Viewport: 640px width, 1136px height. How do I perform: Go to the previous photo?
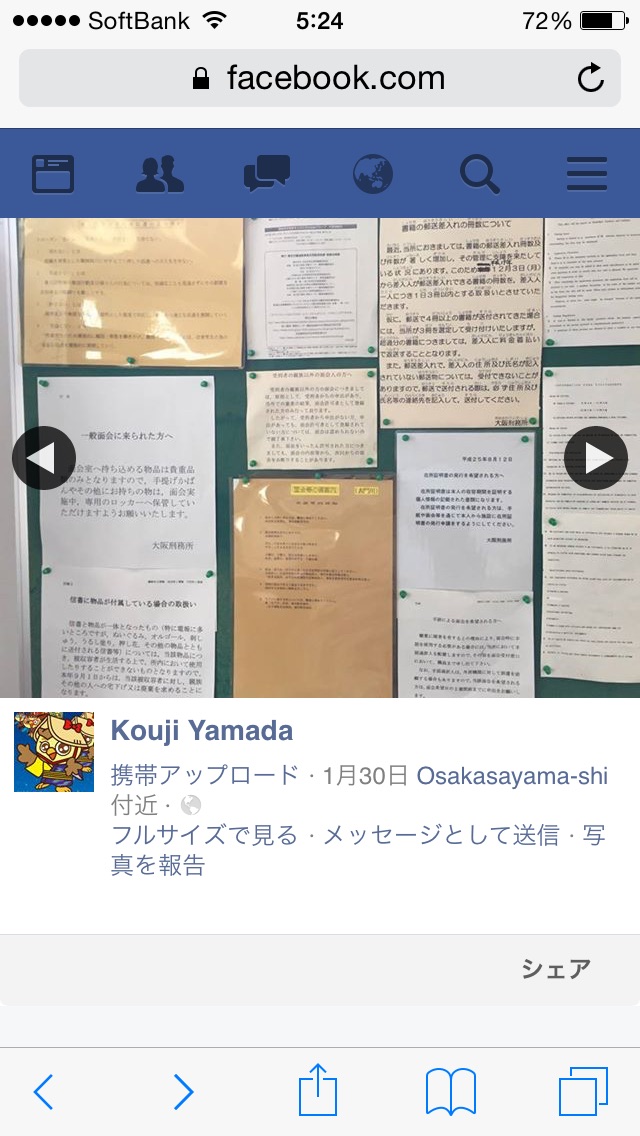coord(44,458)
